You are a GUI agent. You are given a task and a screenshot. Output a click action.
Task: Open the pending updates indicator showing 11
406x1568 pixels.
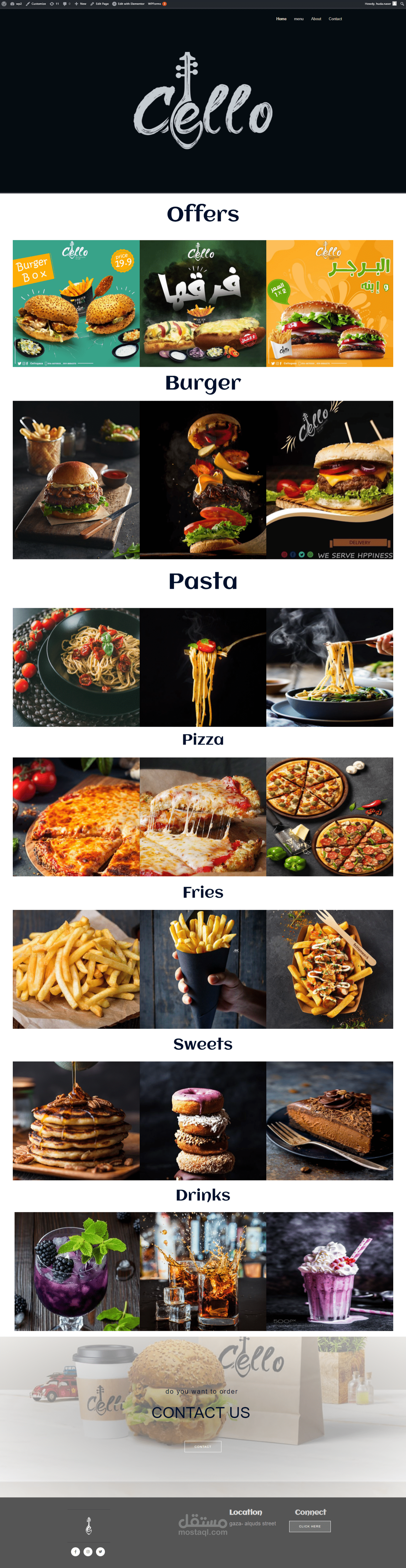54,4
